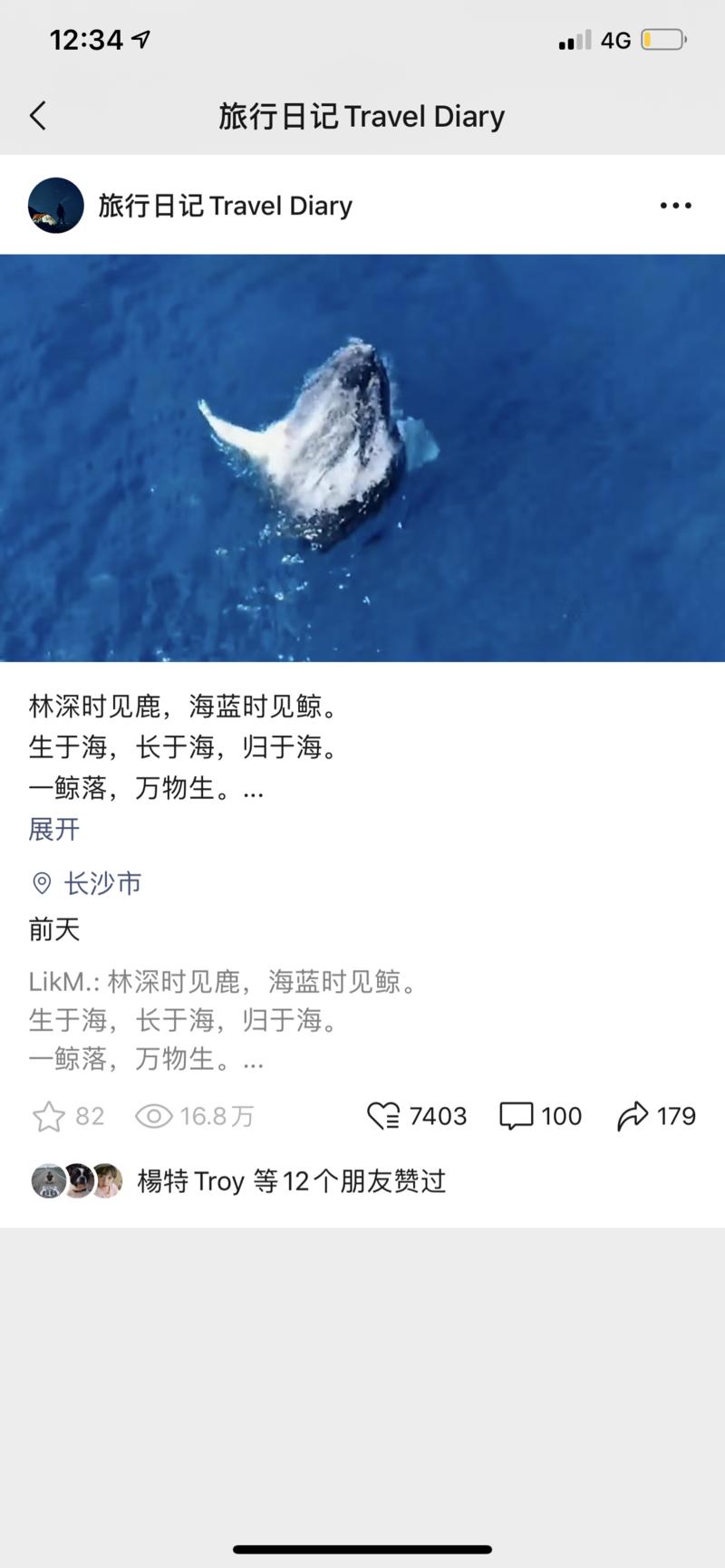
Task: Tap the share arrow to forward the post
Action: coord(637,1115)
